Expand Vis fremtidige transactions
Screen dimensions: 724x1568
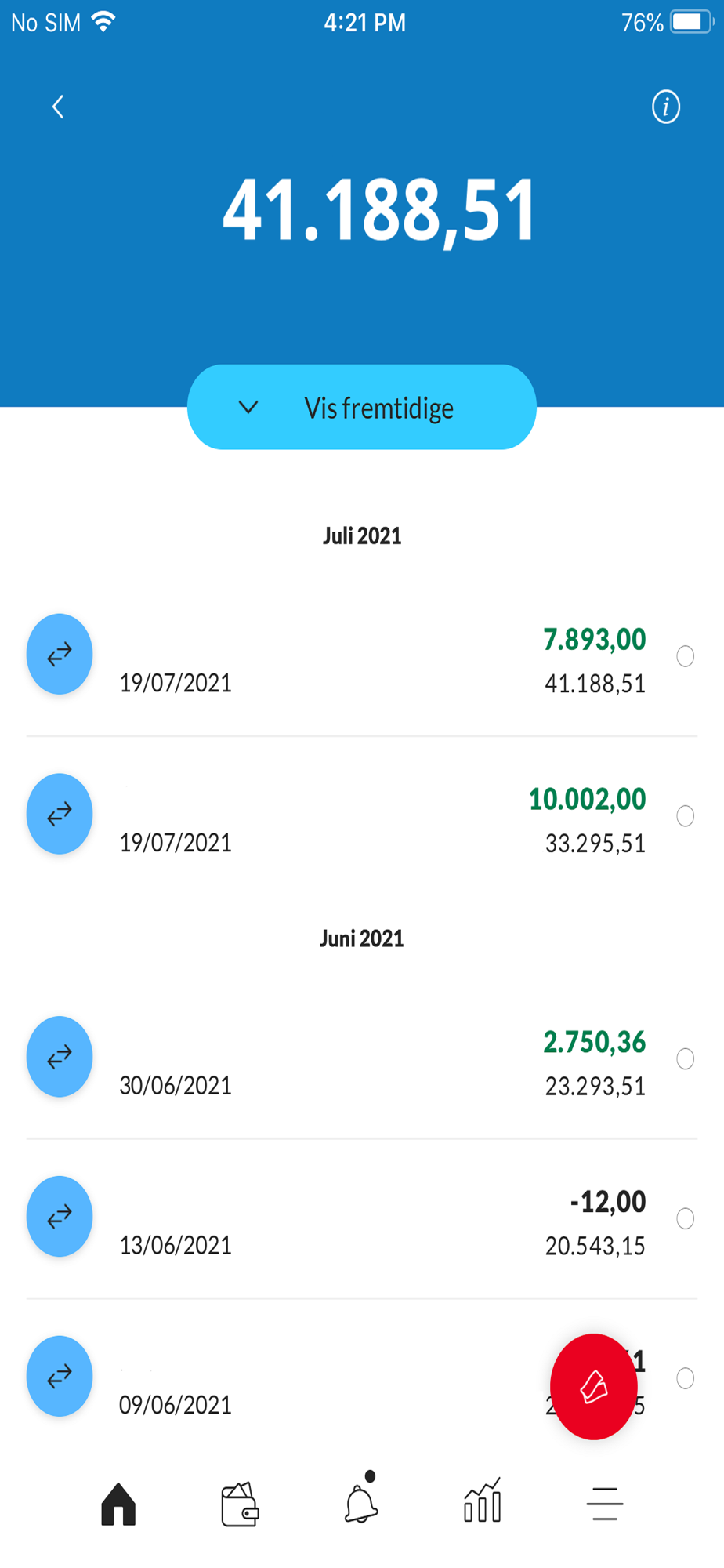[x=361, y=407]
